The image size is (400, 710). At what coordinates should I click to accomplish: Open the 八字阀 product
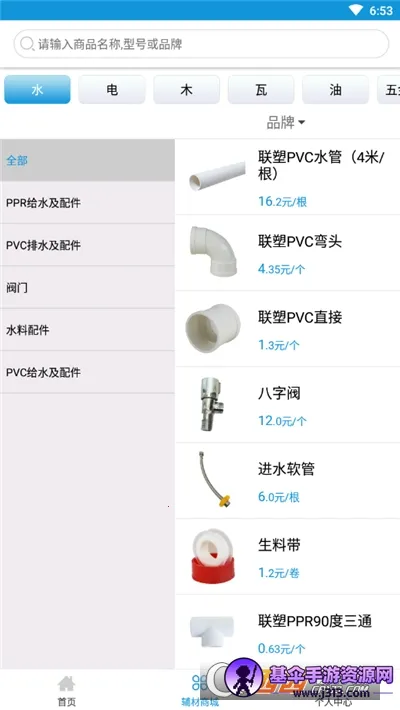pyautogui.click(x=288, y=405)
